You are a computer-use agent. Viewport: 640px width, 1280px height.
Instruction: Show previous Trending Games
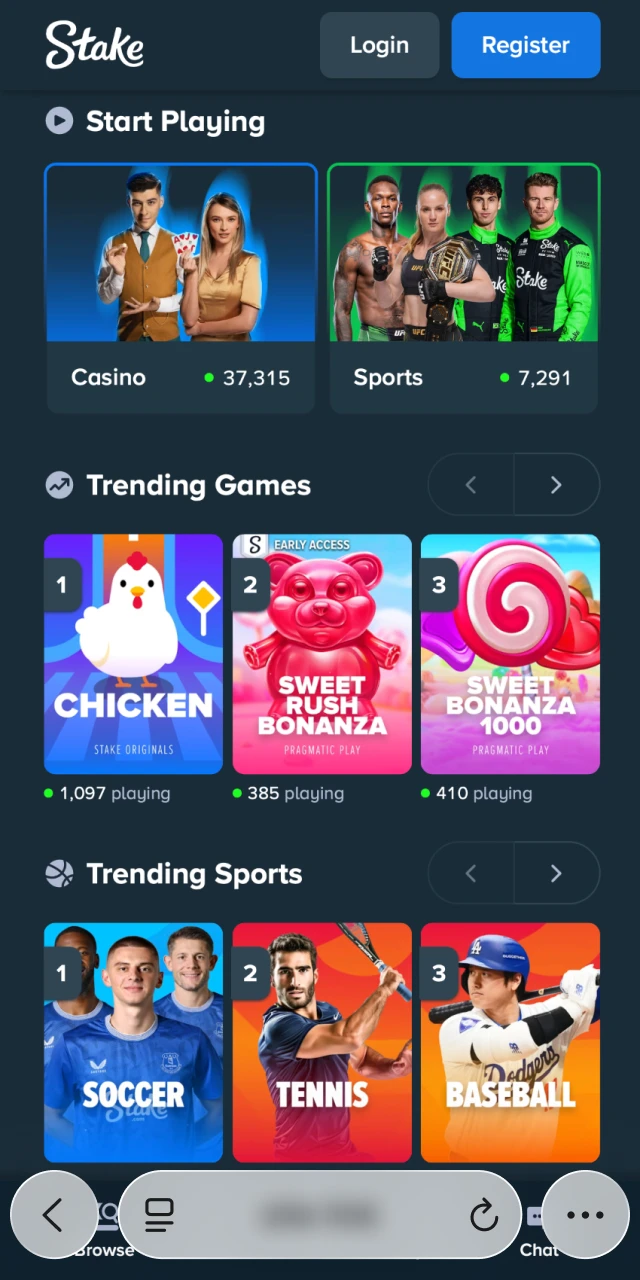471,485
